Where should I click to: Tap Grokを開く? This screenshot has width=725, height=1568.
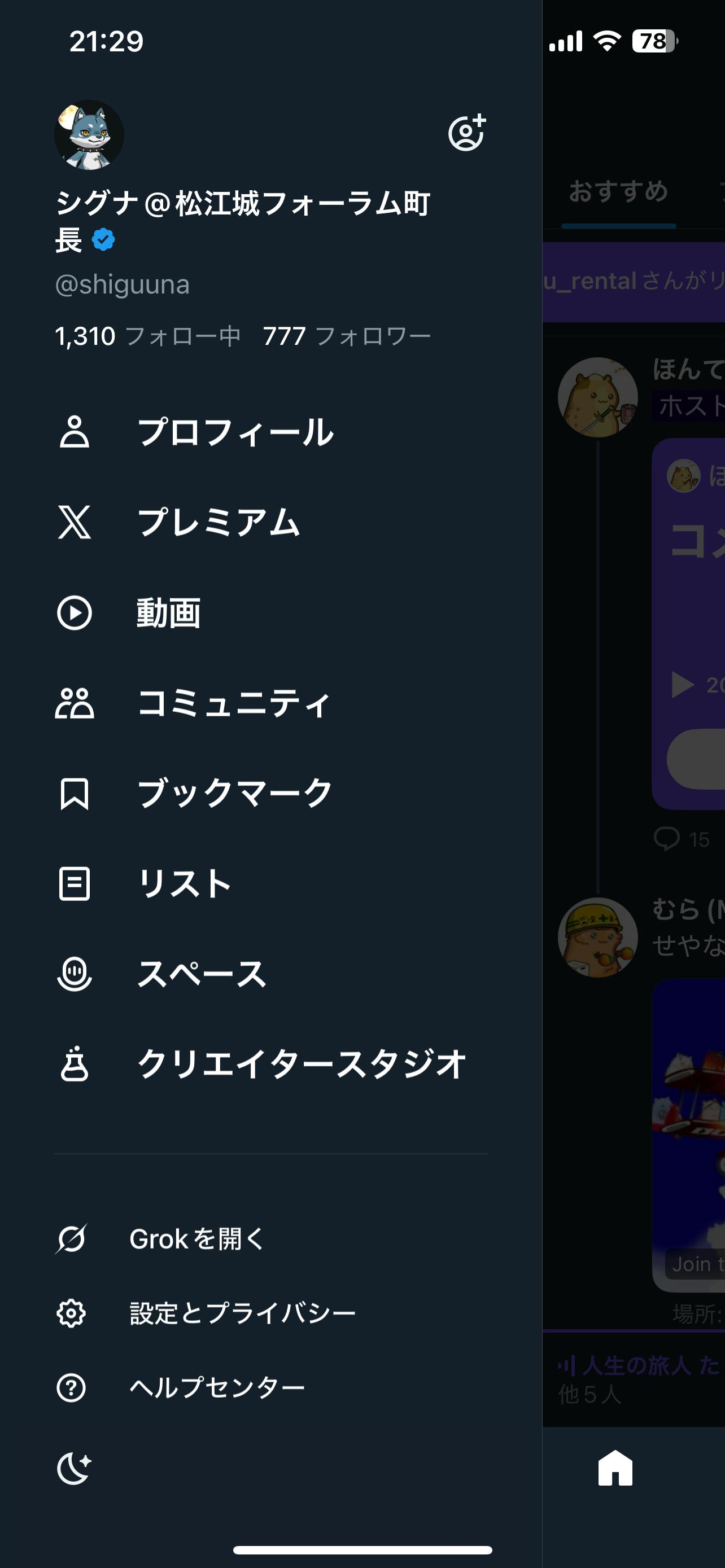(x=196, y=1239)
